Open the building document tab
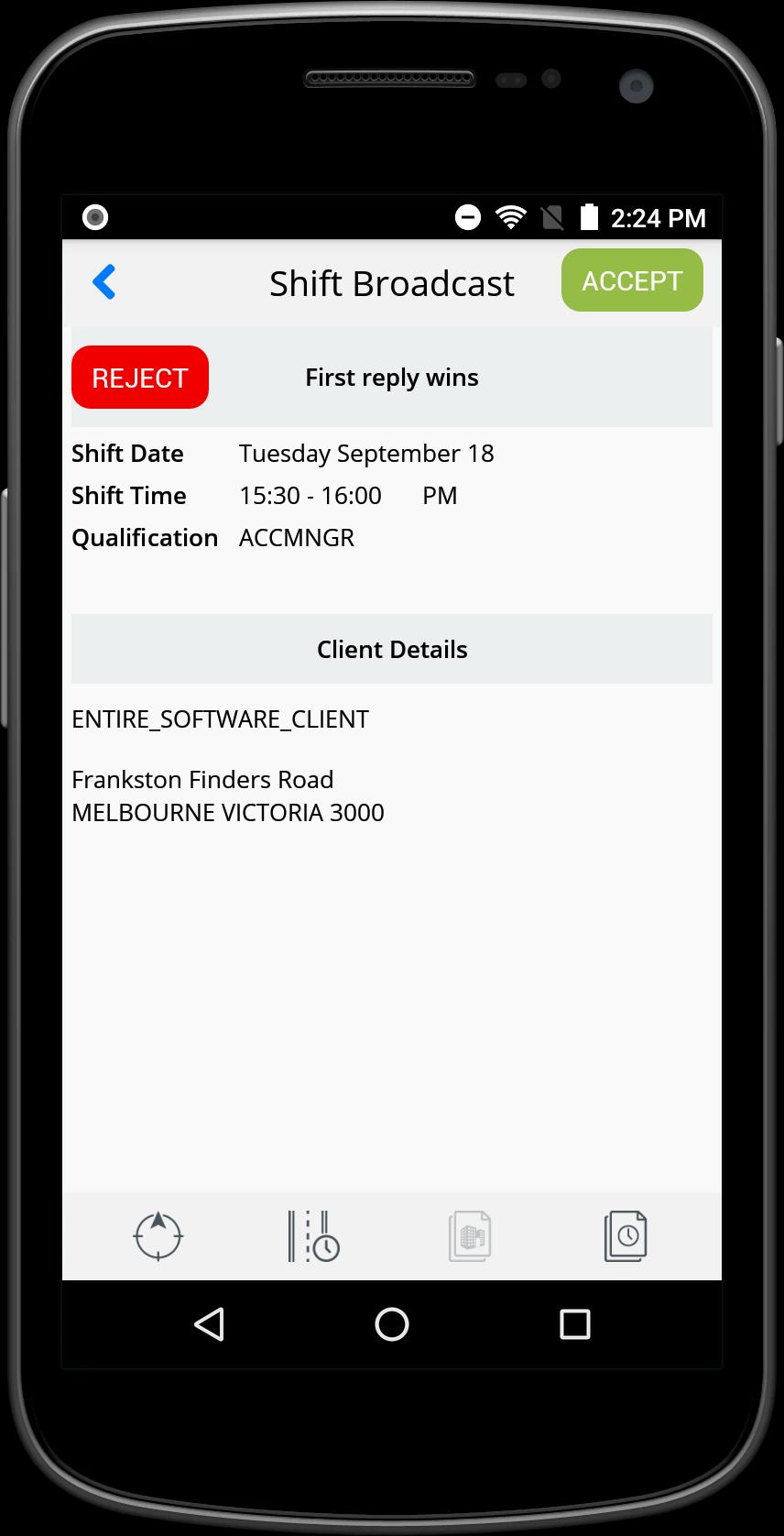The width and height of the screenshot is (784, 1536). click(470, 1236)
